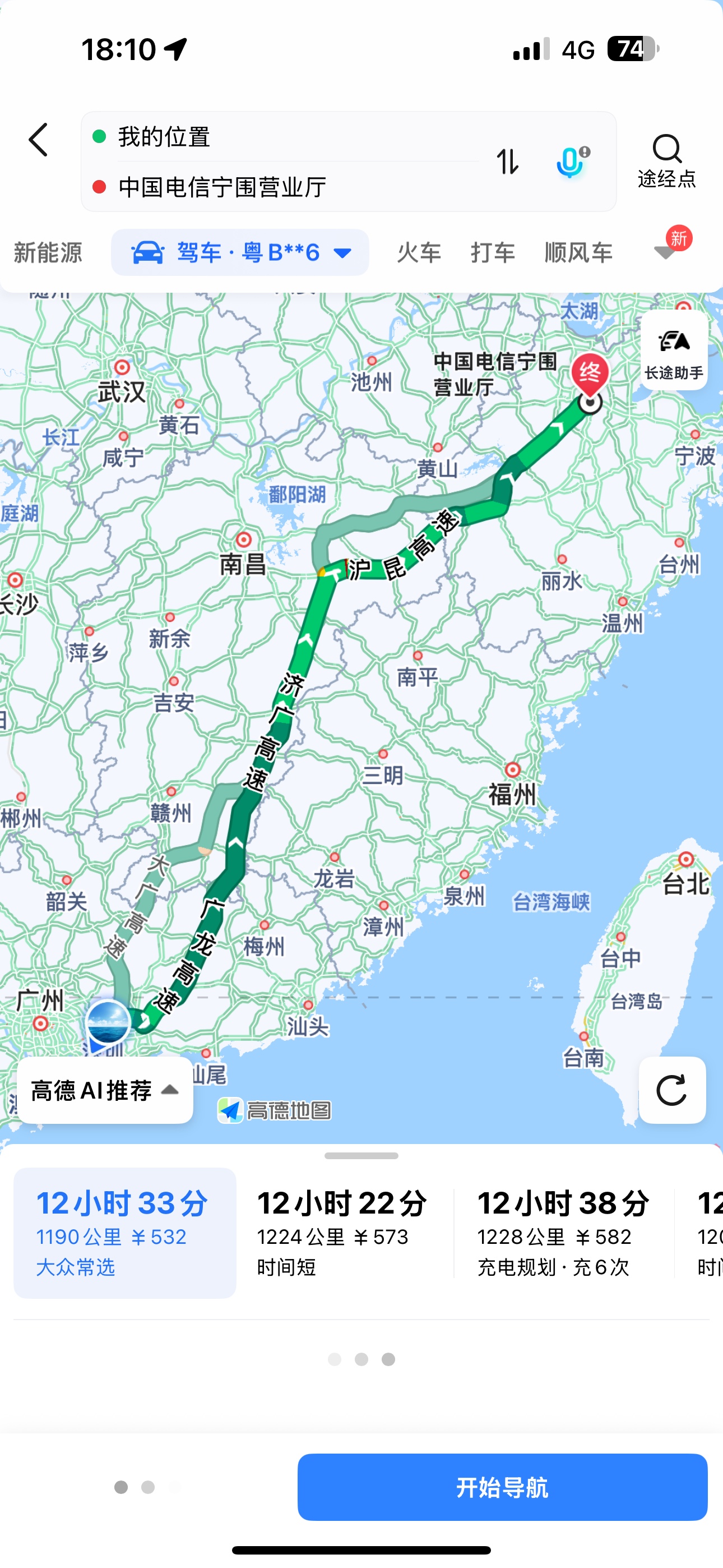The image size is (723, 1568).
Task: Select the 12小时22分 时间短 route
Action: [x=342, y=1233]
